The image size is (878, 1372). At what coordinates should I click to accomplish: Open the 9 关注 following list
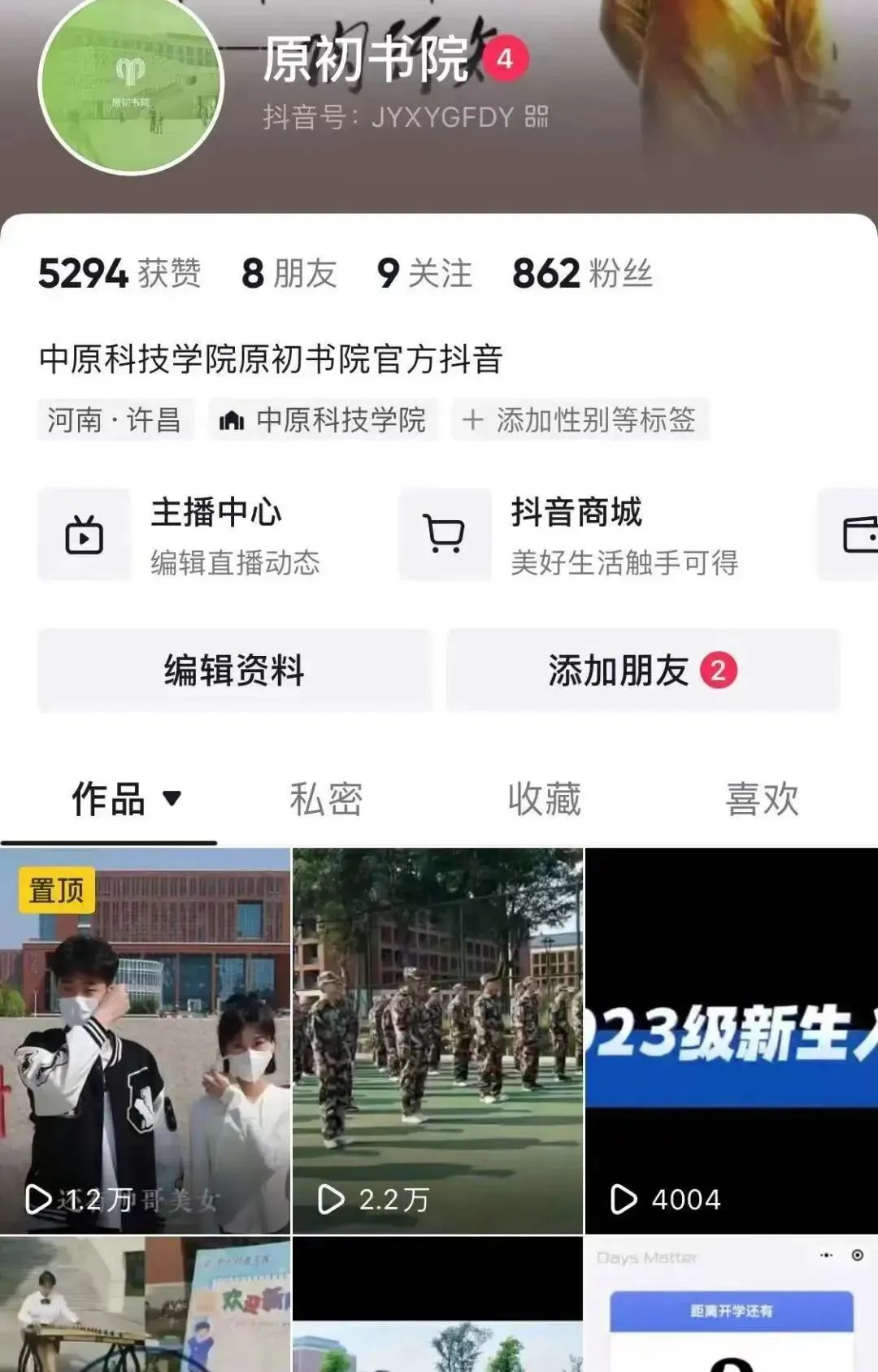(x=424, y=274)
